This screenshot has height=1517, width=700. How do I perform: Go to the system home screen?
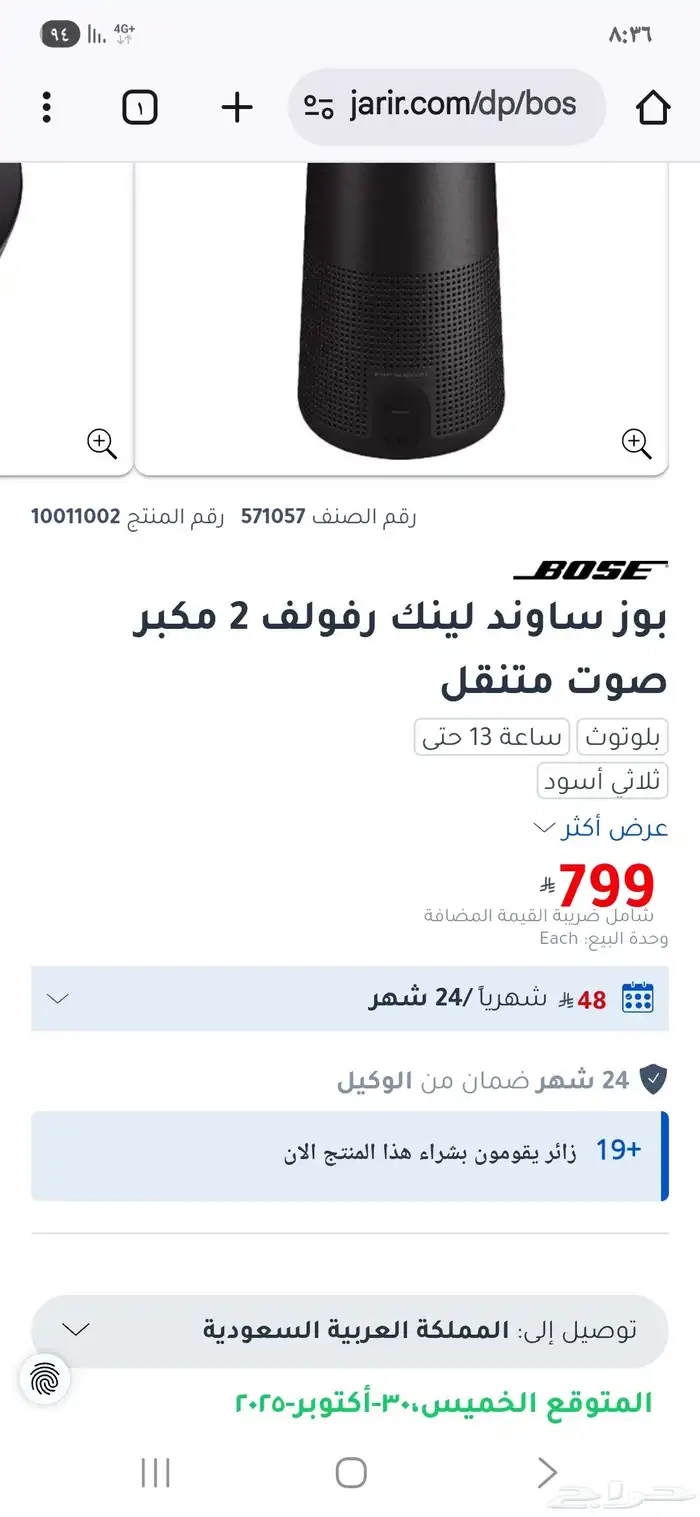(x=351, y=1472)
